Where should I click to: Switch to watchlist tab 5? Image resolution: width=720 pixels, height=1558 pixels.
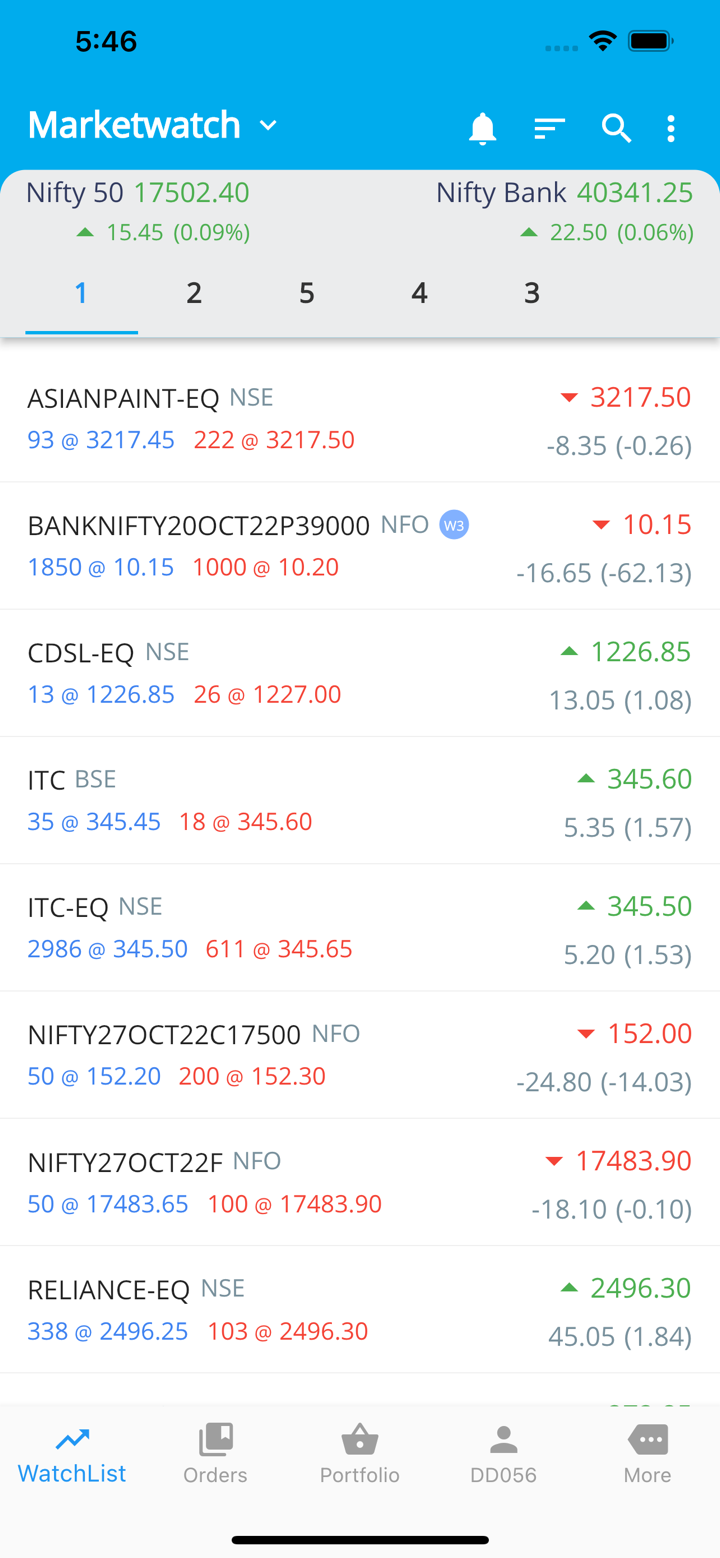[x=307, y=293]
